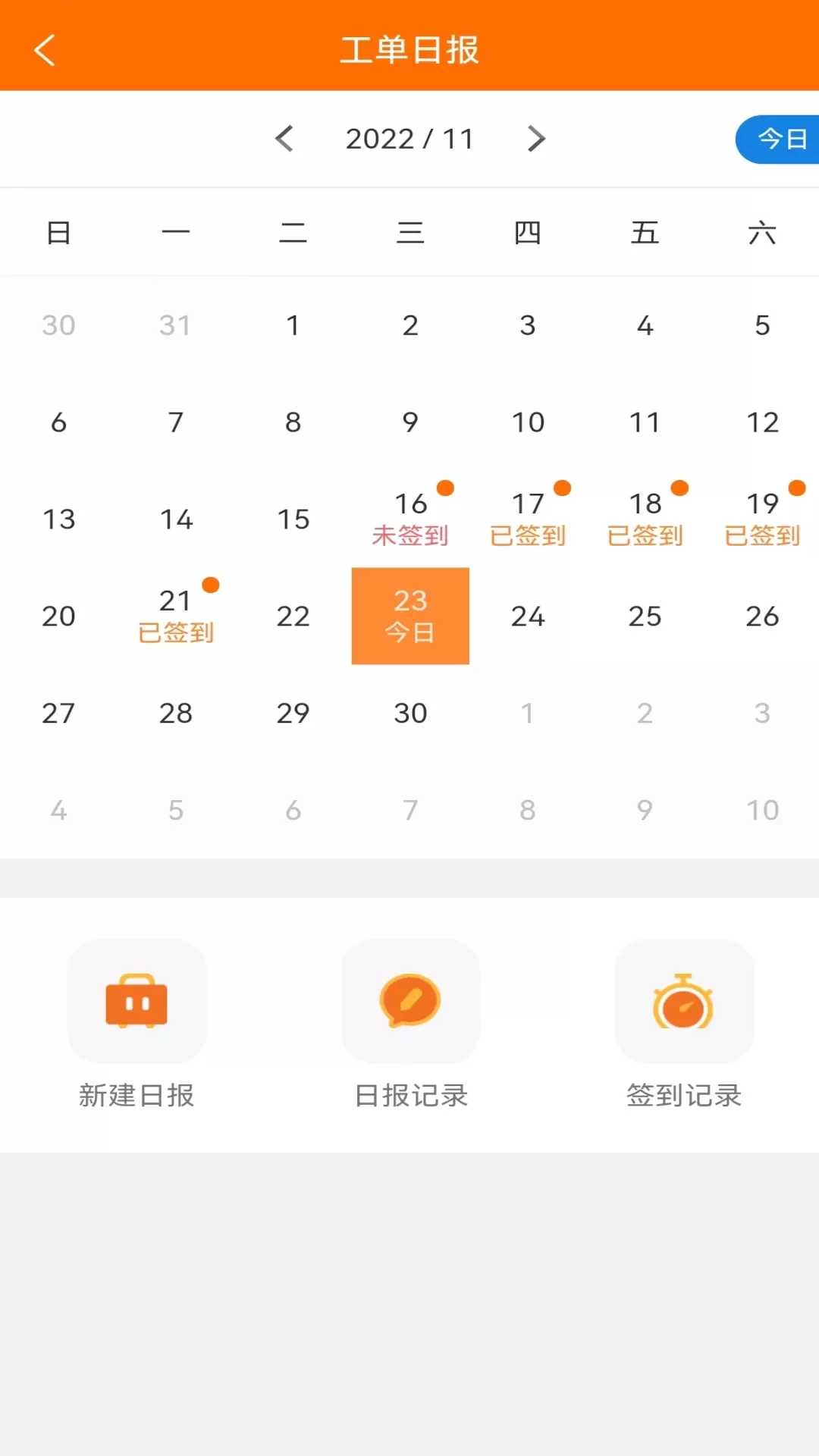Go back from 工单日报 page

[x=45, y=50]
